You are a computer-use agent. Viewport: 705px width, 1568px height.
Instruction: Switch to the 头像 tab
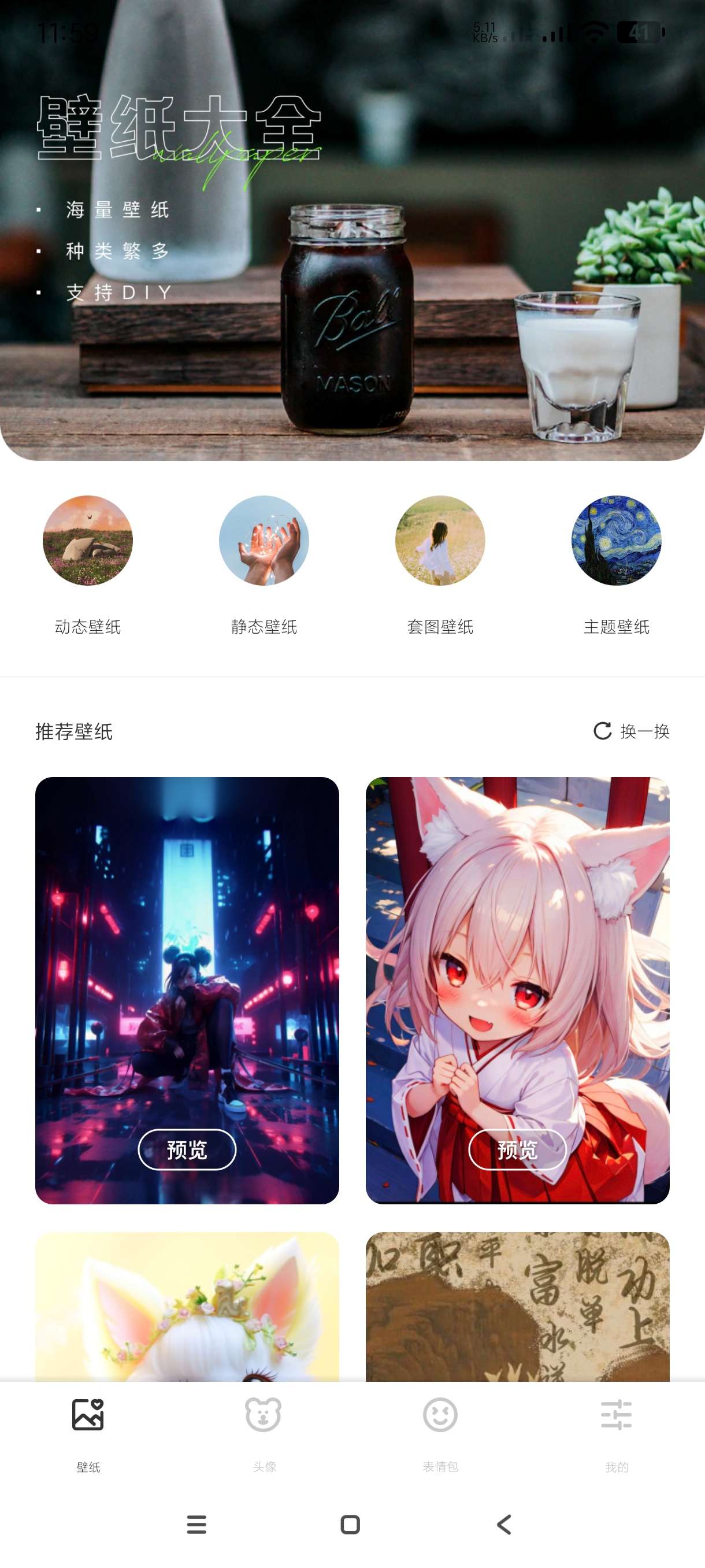264,1432
